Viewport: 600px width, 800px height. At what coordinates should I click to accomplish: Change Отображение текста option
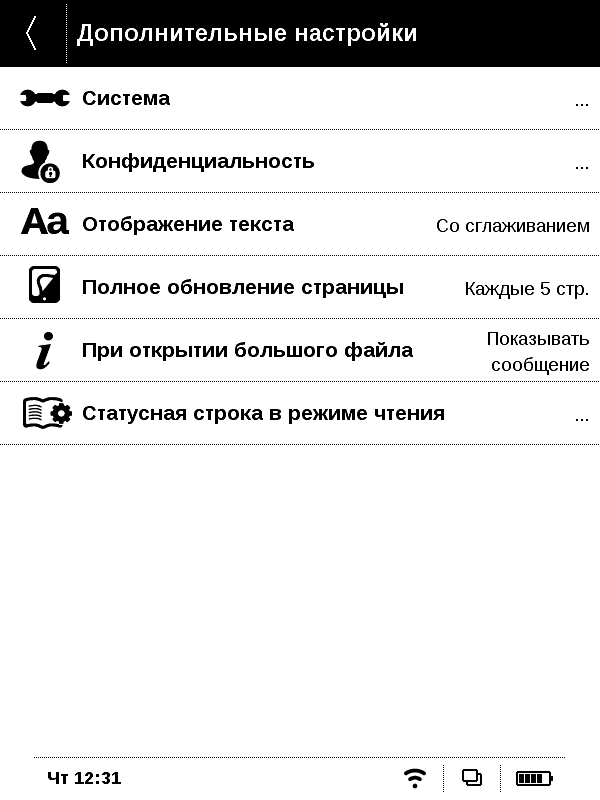point(300,224)
